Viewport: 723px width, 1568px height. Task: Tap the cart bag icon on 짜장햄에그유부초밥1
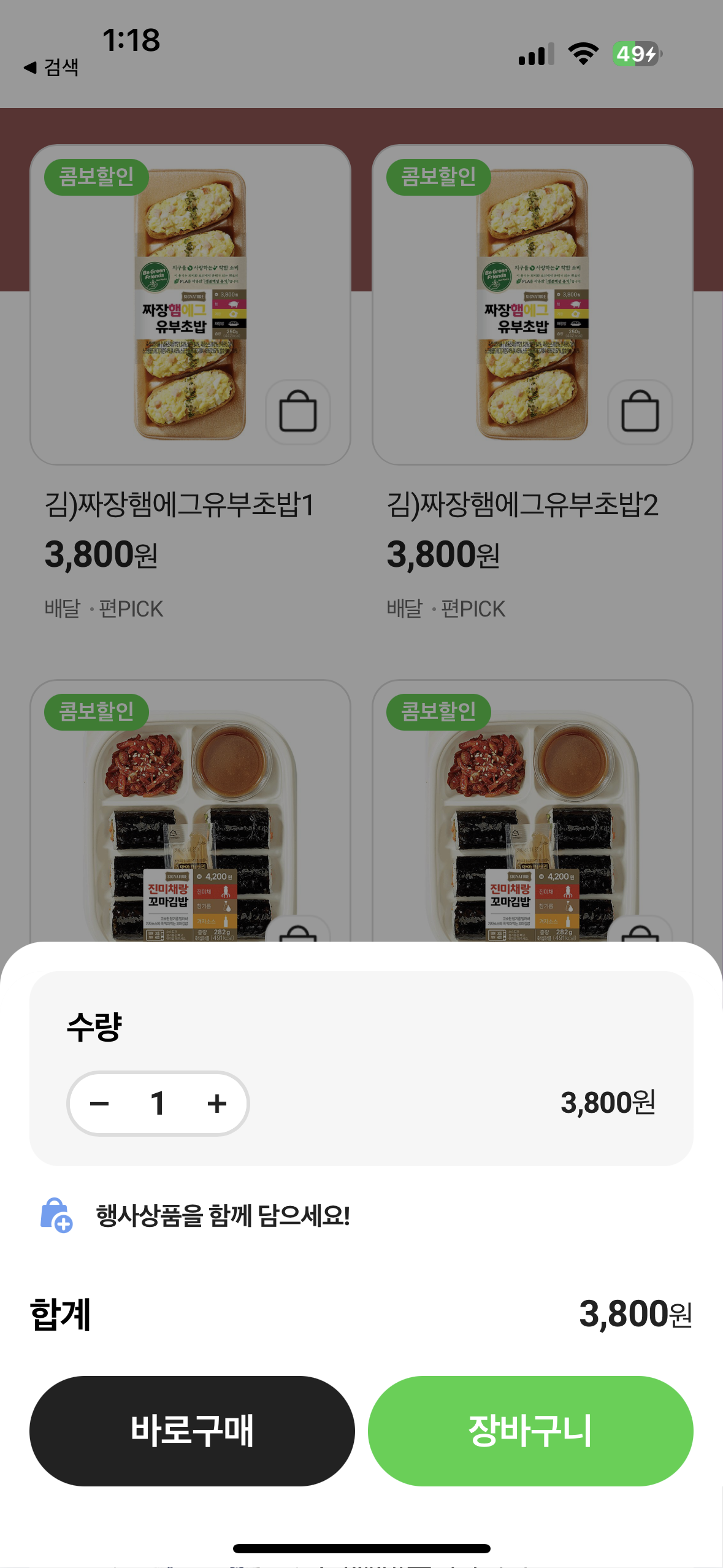point(299,411)
